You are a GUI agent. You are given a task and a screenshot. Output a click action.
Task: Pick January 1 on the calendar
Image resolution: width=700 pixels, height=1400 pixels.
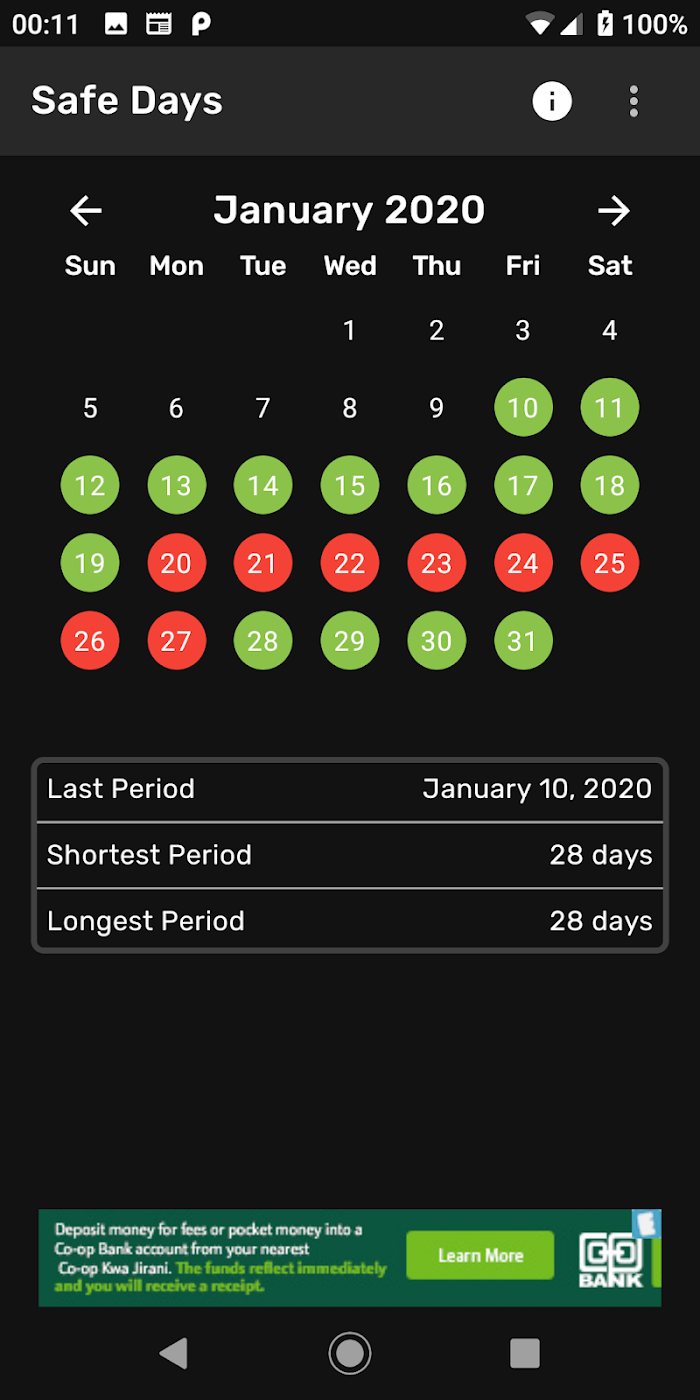[349, 330]
